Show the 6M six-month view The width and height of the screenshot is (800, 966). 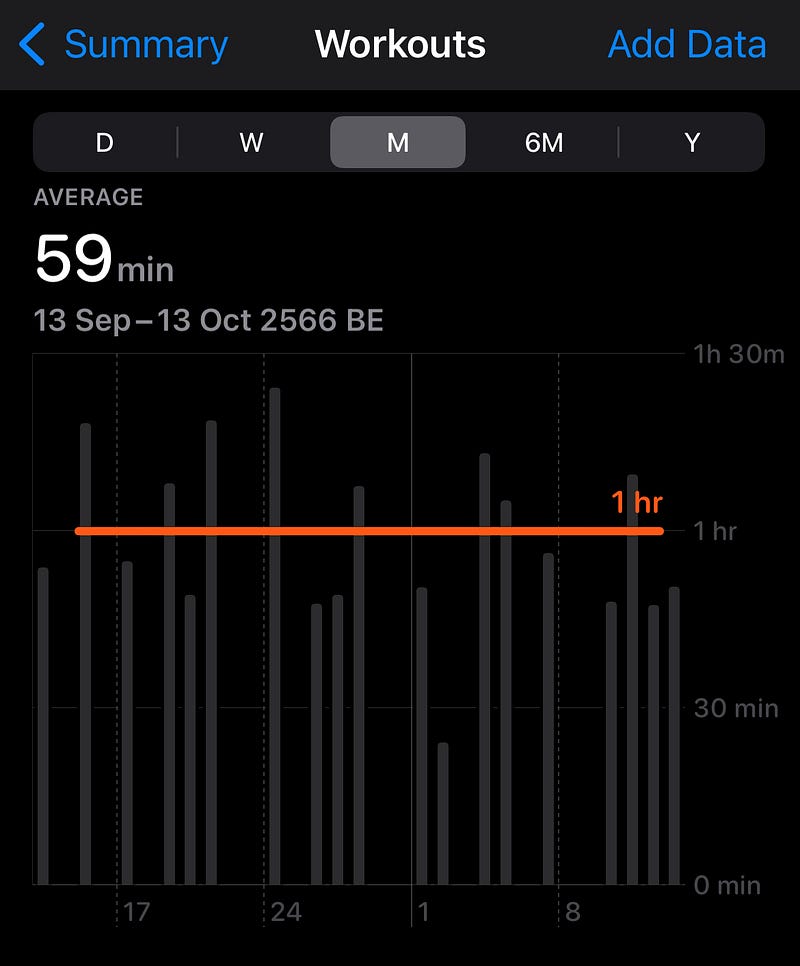[x=544, y=142]
